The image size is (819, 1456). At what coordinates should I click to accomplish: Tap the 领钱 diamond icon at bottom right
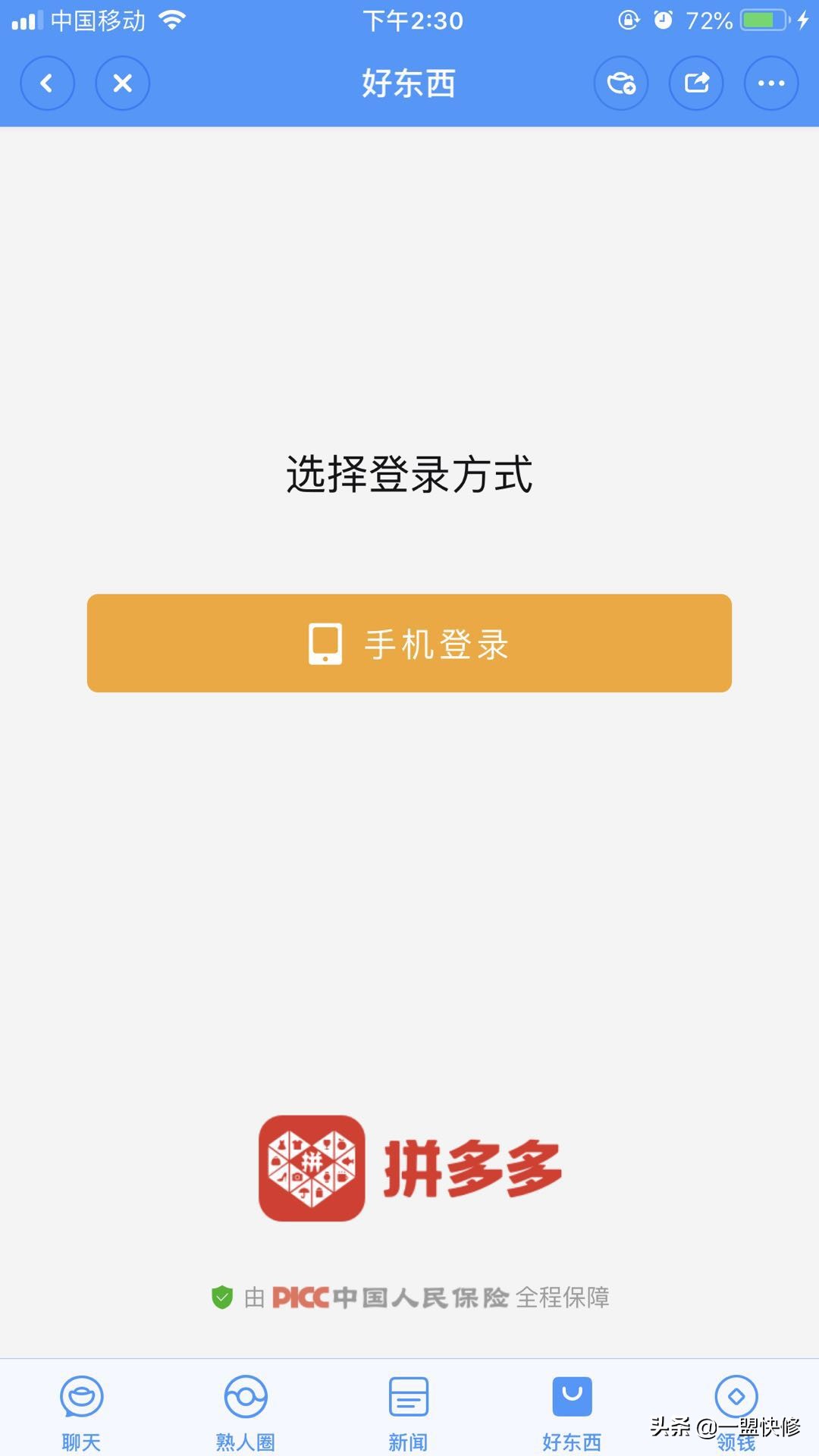pos(735,1394)
